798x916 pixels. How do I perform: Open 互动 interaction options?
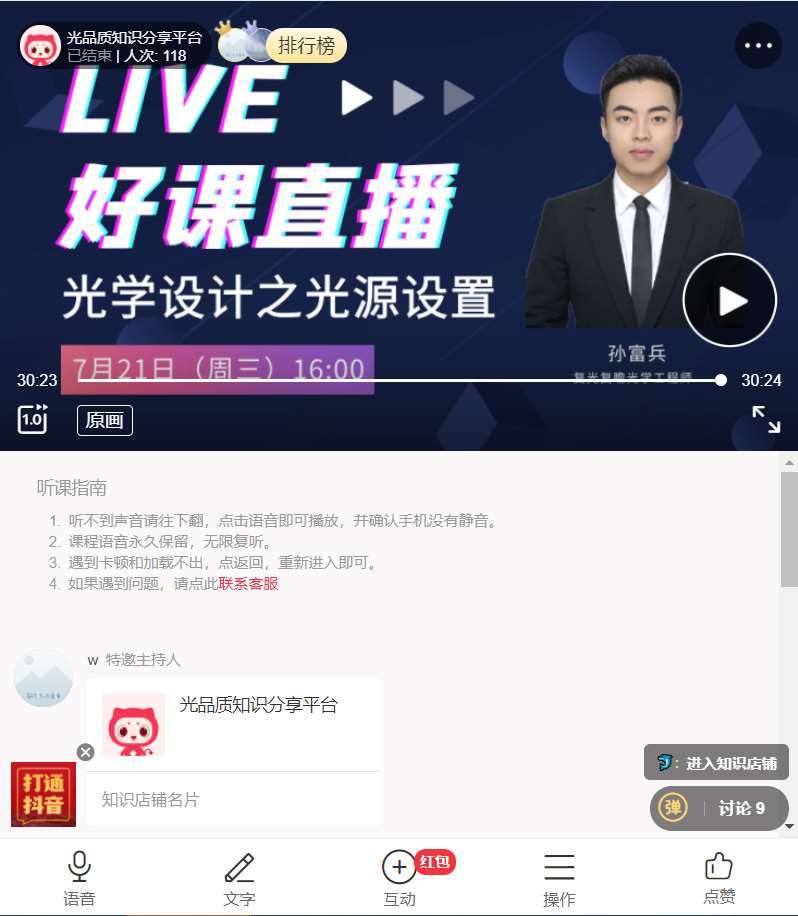tap(399, 878)
